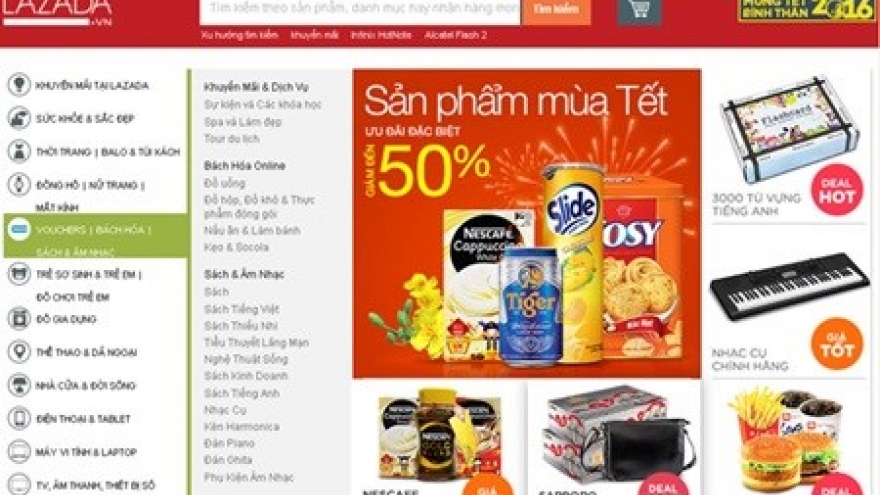Select Điện thoại & Tablet category
Screen dimensions: 880x495
tap(82, 419)
